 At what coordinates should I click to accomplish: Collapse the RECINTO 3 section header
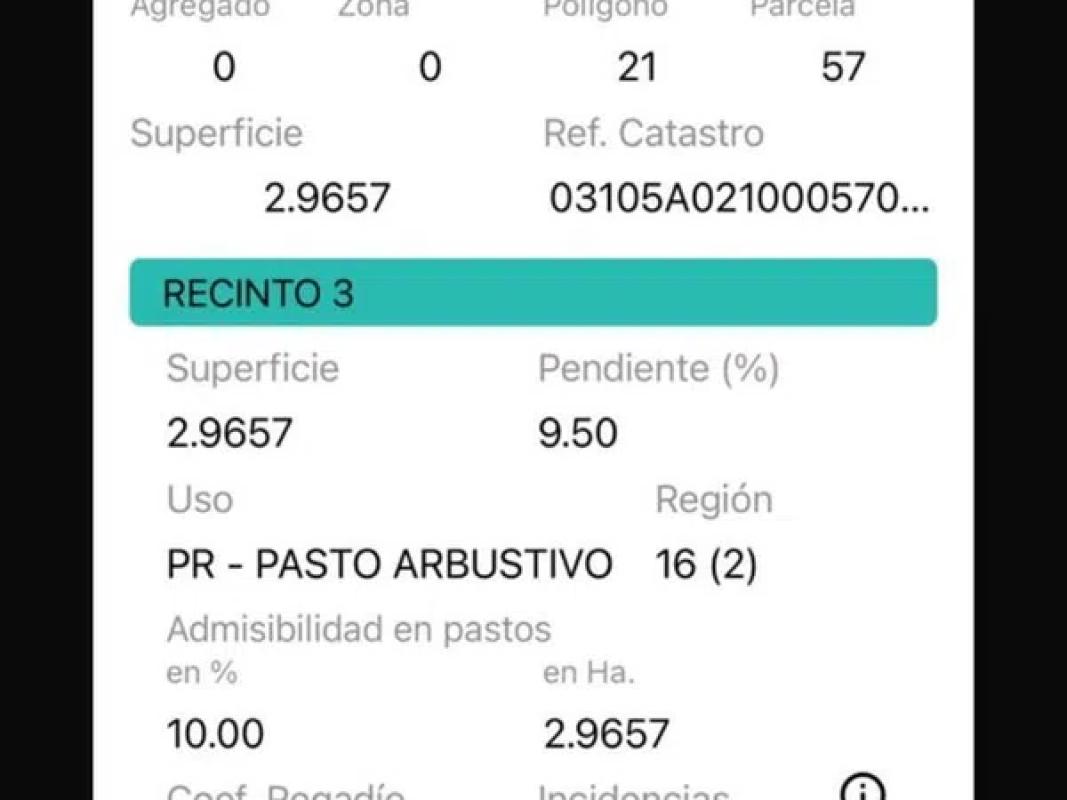[533, 293]
